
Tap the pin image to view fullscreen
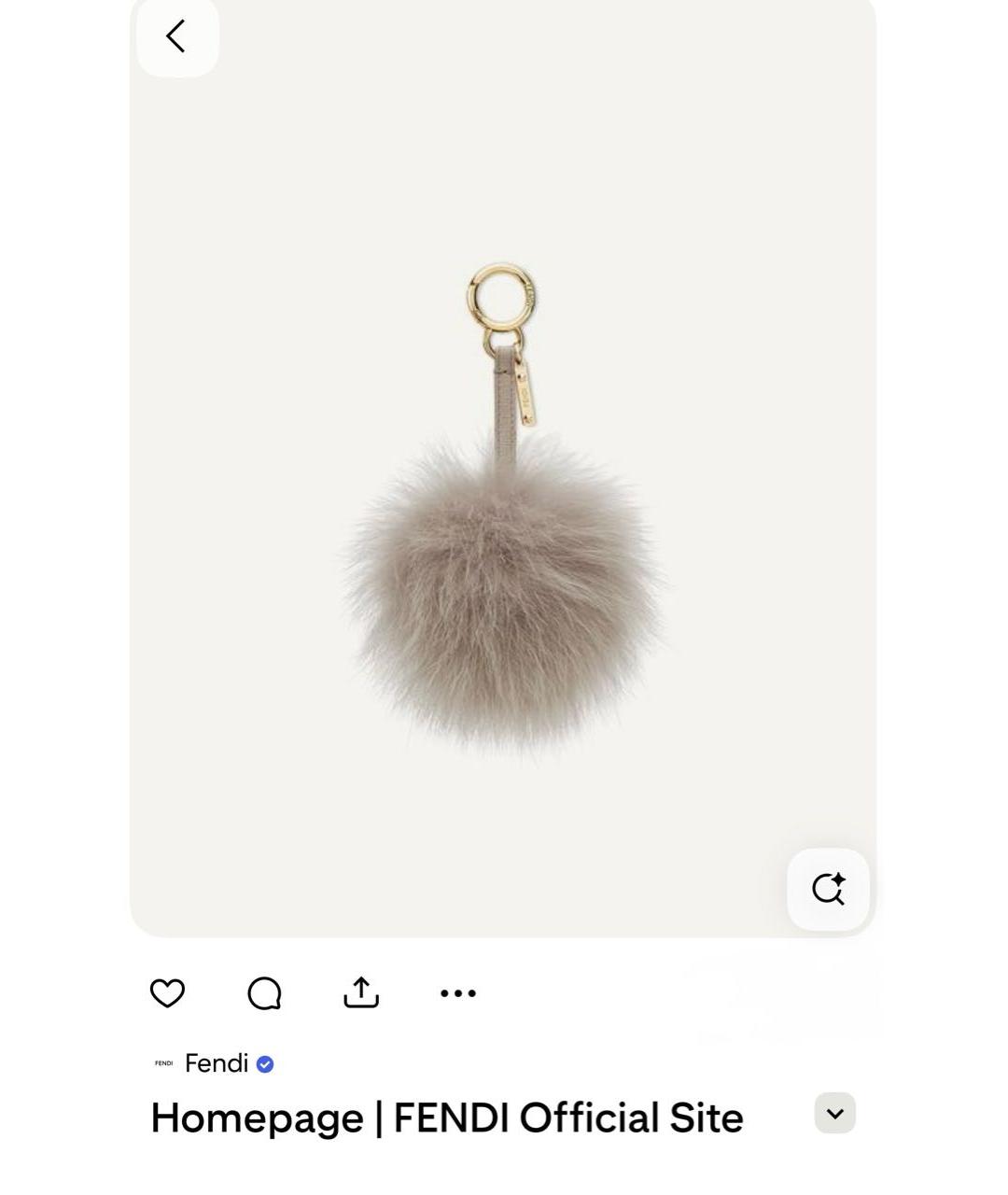[504, 467]
